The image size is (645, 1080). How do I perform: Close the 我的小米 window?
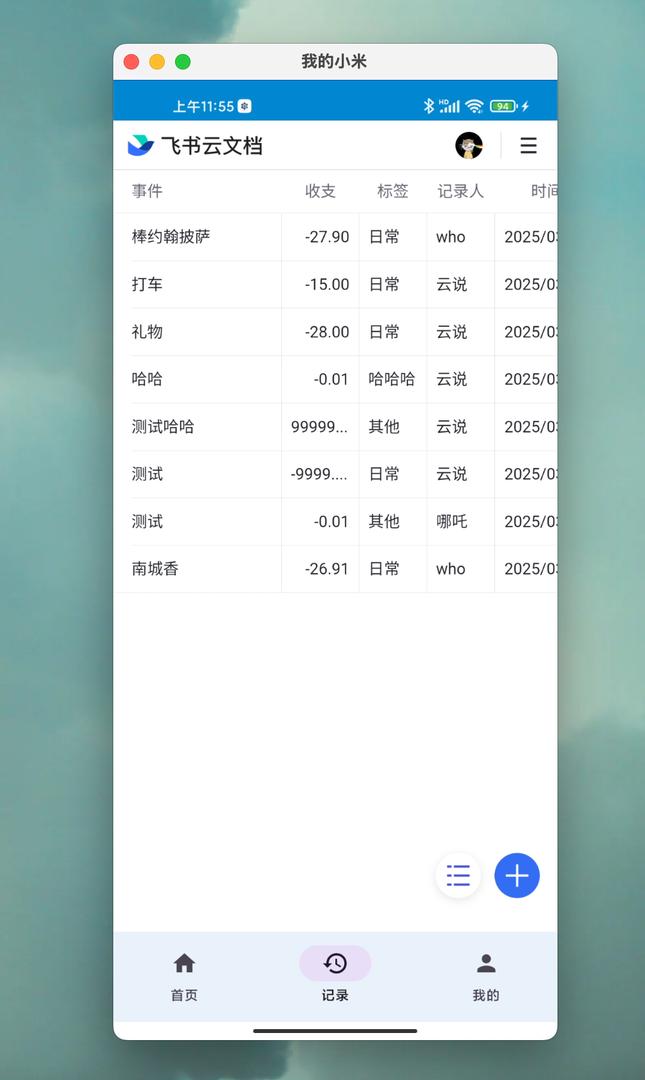(x=131, y=62)
